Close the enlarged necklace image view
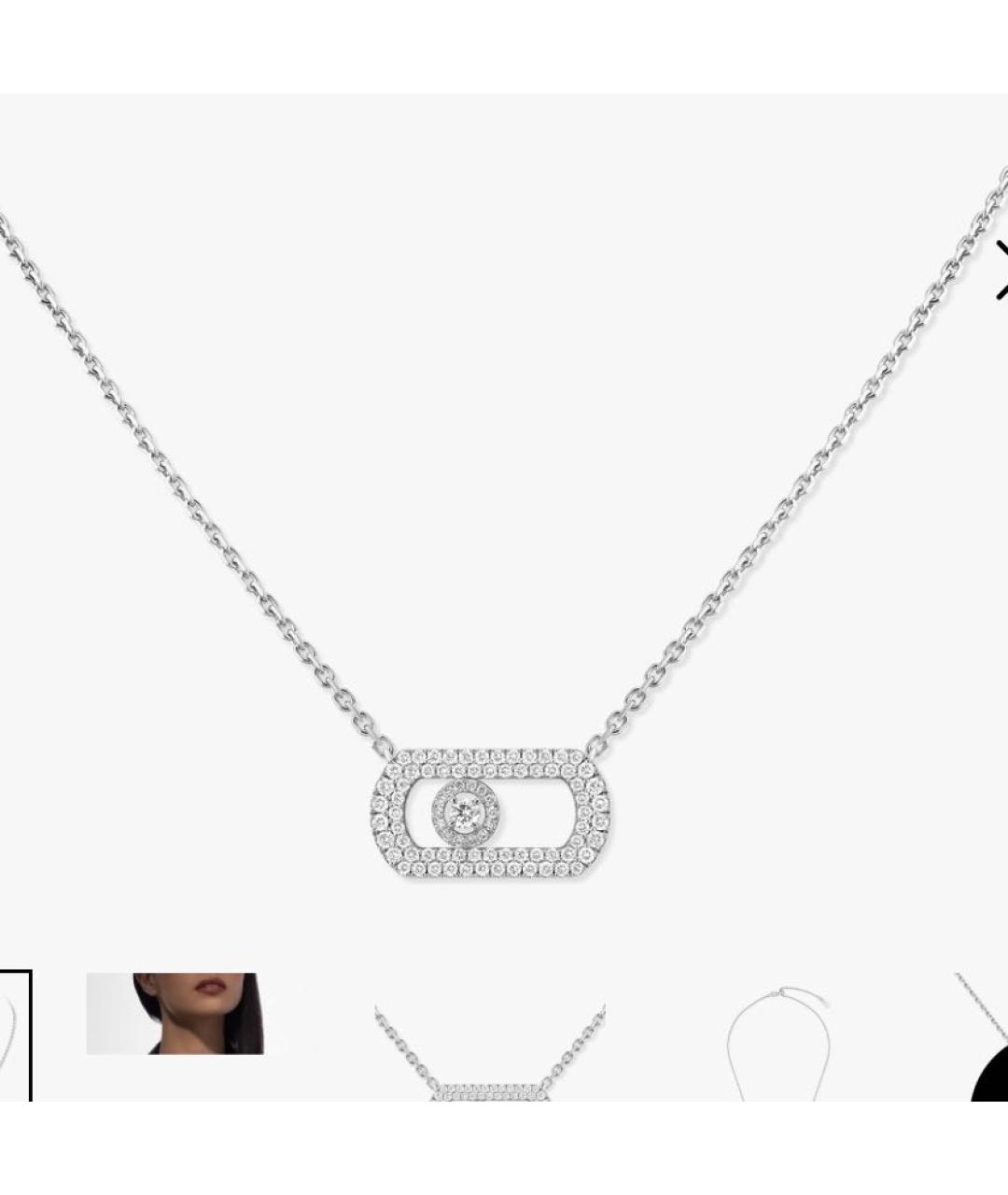The height and width of the screenshot is (1195, 1008). coord(1001,271)
